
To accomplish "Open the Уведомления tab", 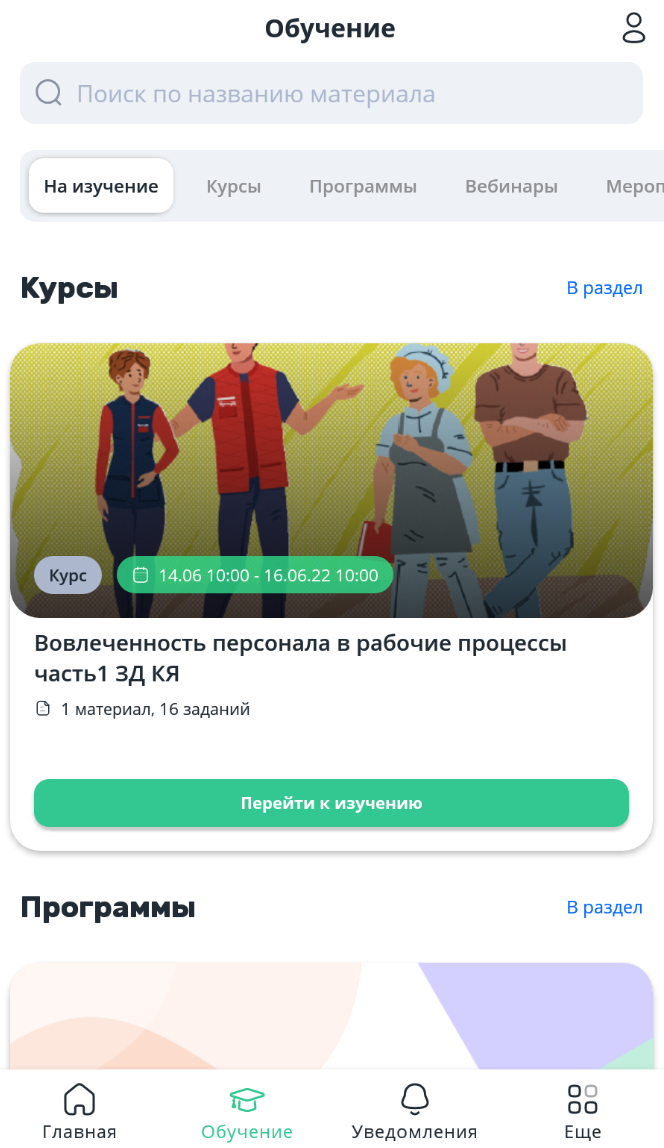I will pos(414,1111).
